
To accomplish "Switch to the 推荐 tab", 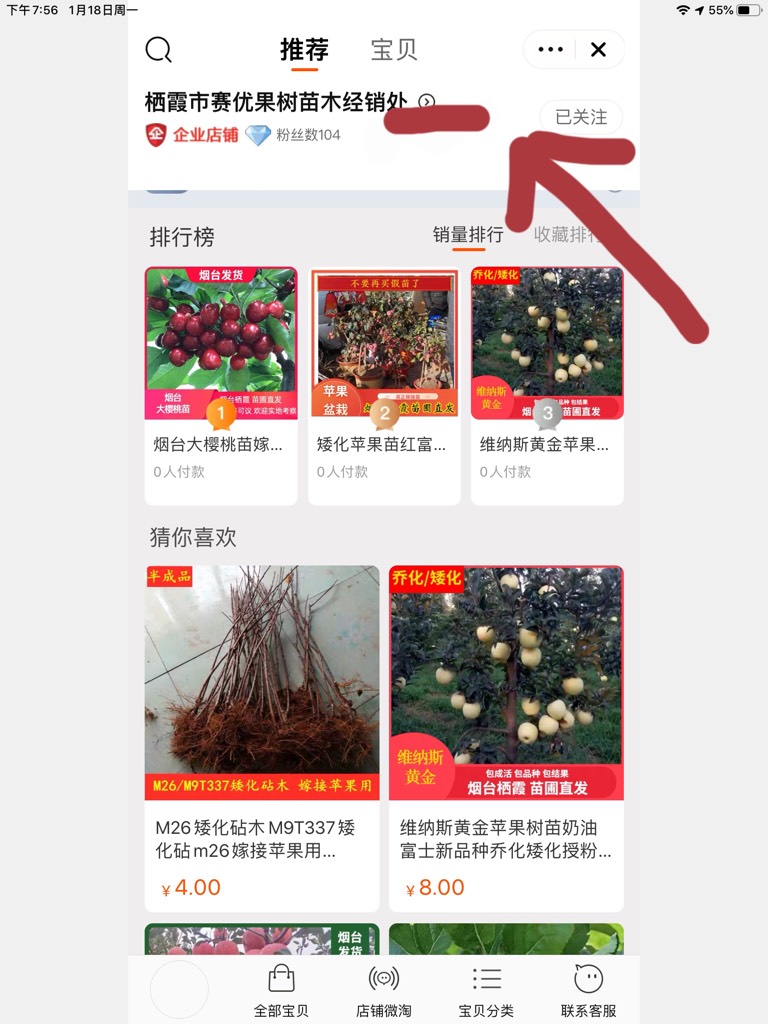I will click(304, 50).
